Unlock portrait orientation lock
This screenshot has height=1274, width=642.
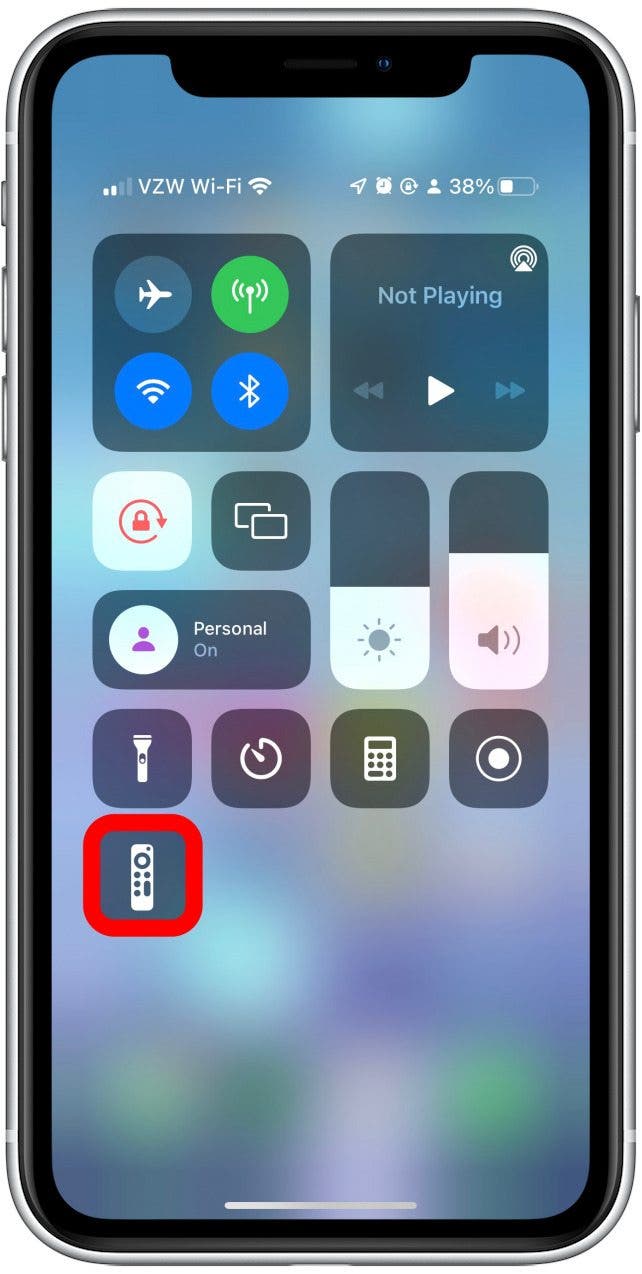tap(142, 521)
